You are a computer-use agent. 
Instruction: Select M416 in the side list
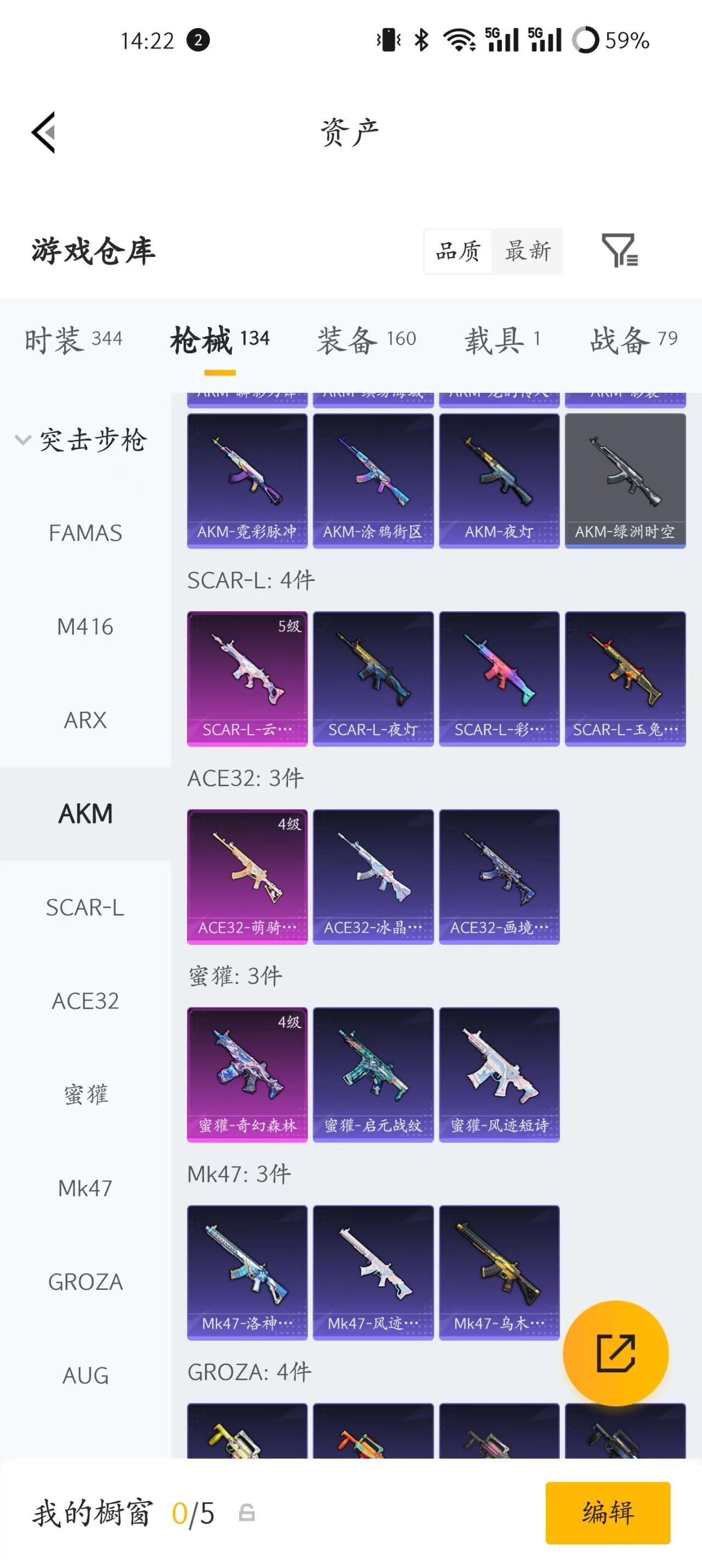pos(85,627)
